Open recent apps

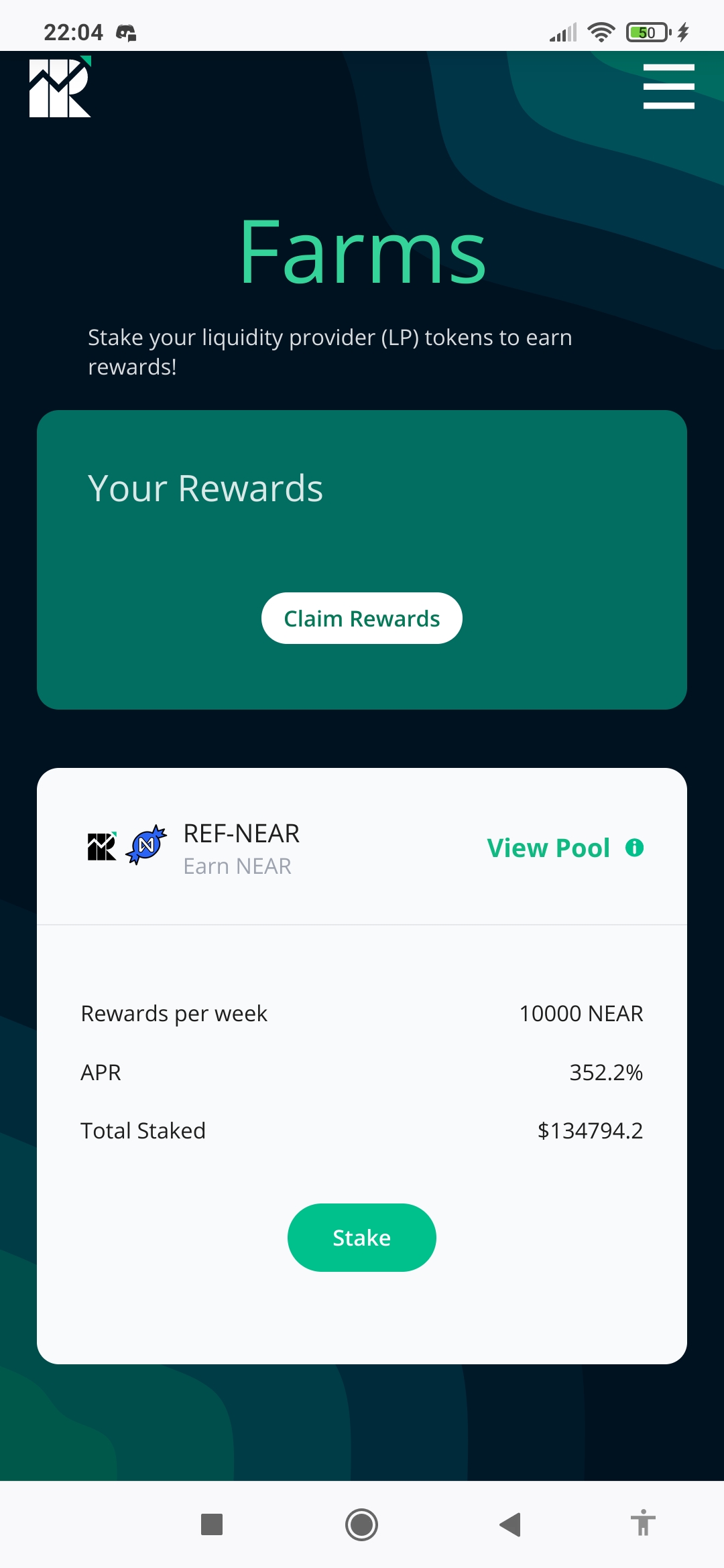(x=212, y=1524)
